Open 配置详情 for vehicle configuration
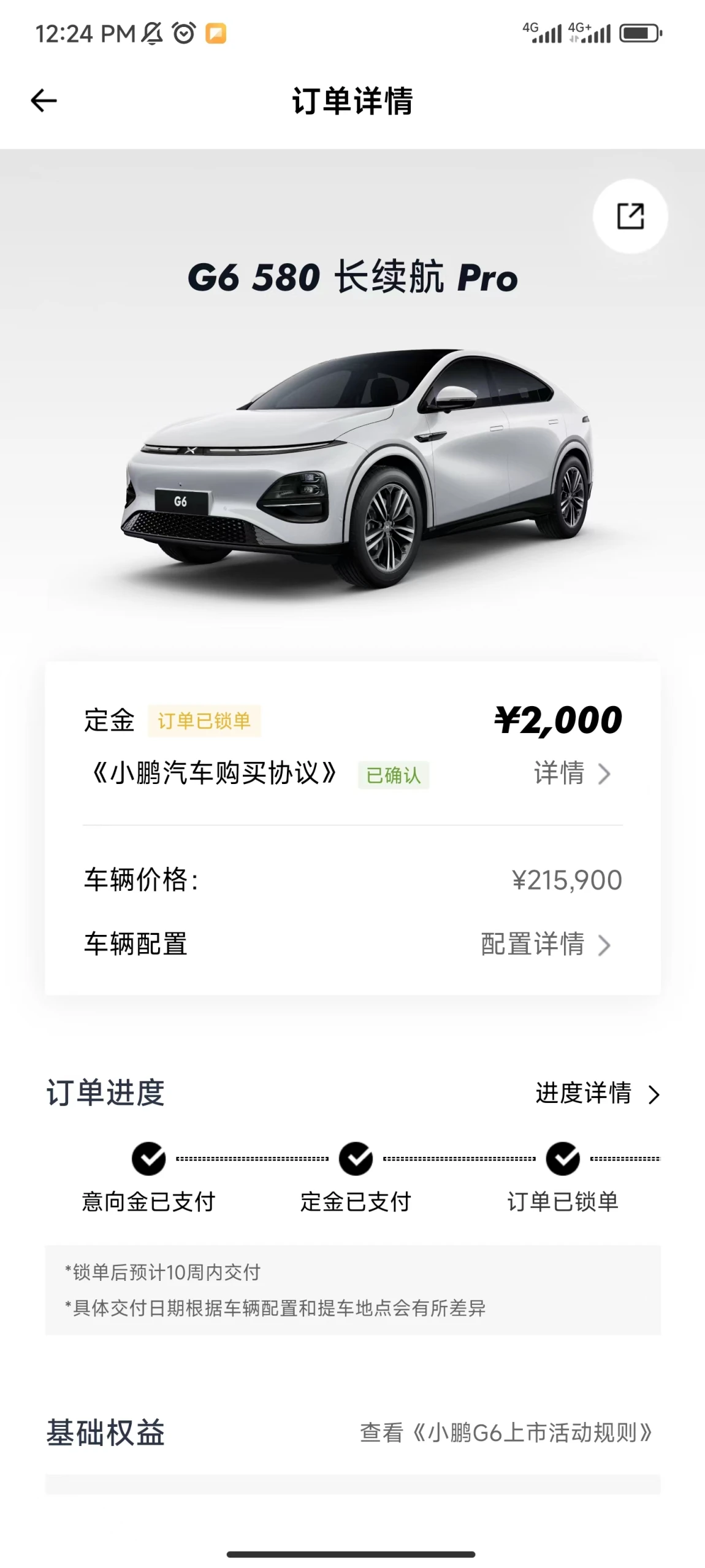 (x=546, y=944)
